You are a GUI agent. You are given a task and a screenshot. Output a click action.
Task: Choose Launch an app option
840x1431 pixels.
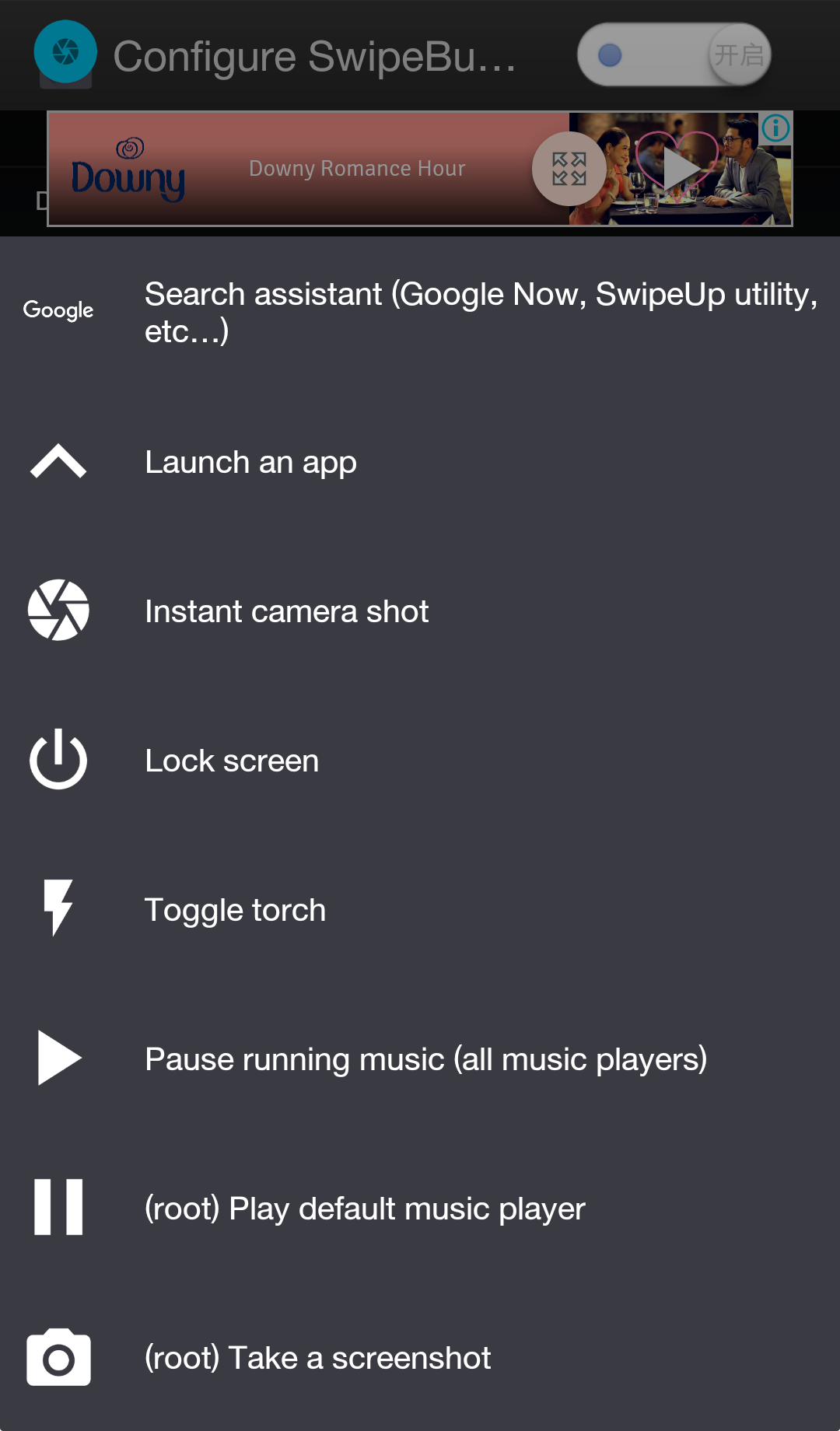tap(420, 462)
